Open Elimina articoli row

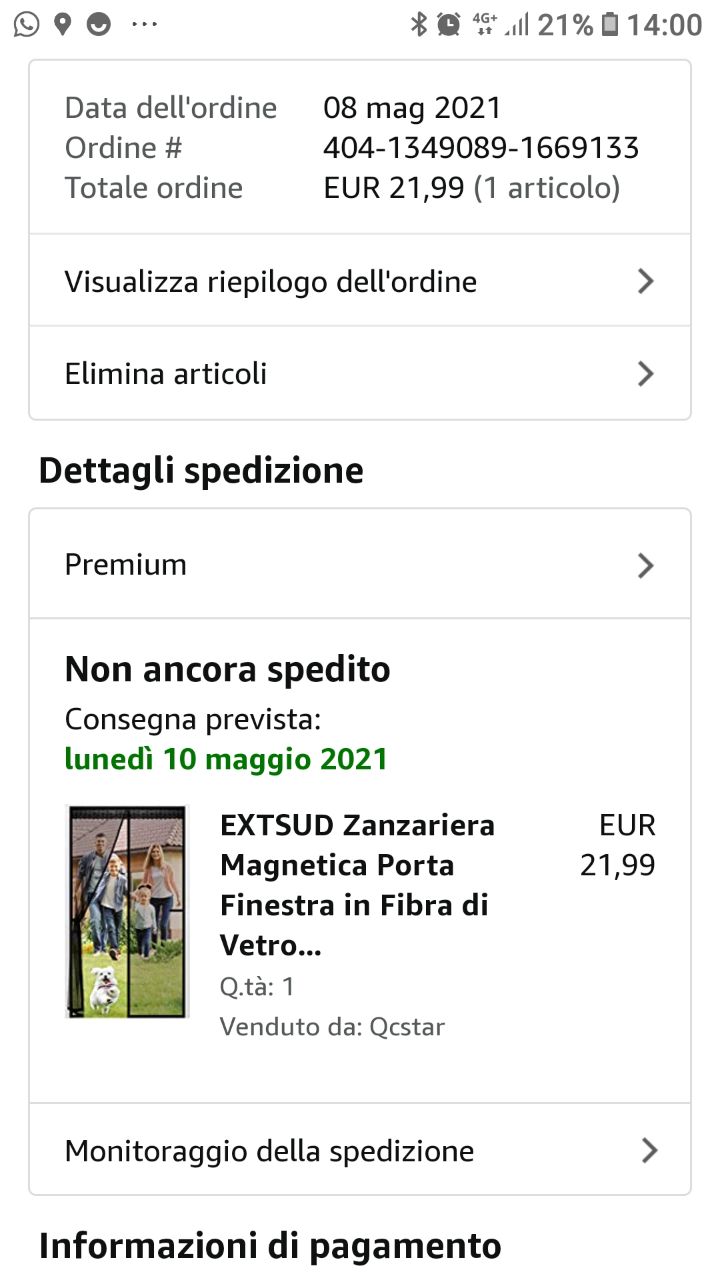tap(360, 373)
